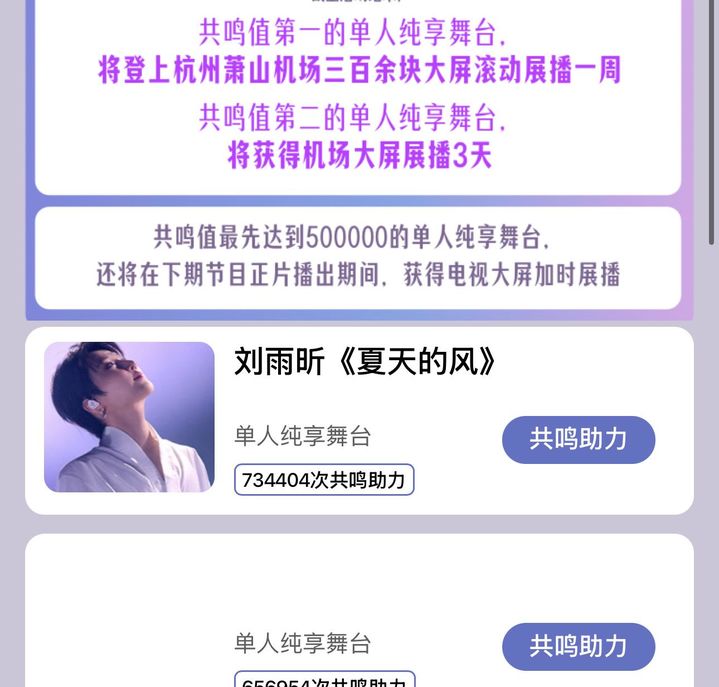Open 刘雨昕《夏天的风》 stage thumbnail
This screenshot has height=687, width=719.
click(x=129, y=417)
